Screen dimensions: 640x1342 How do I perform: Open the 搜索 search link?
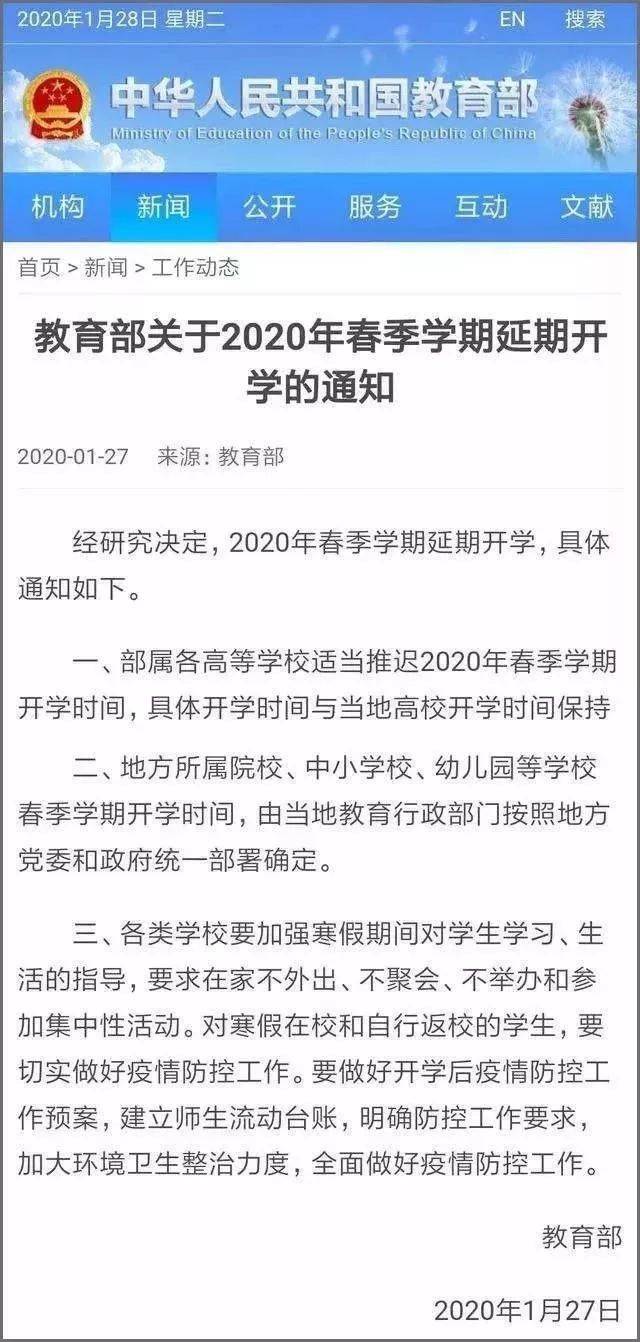pyautogui.click(x=585, y=18)
